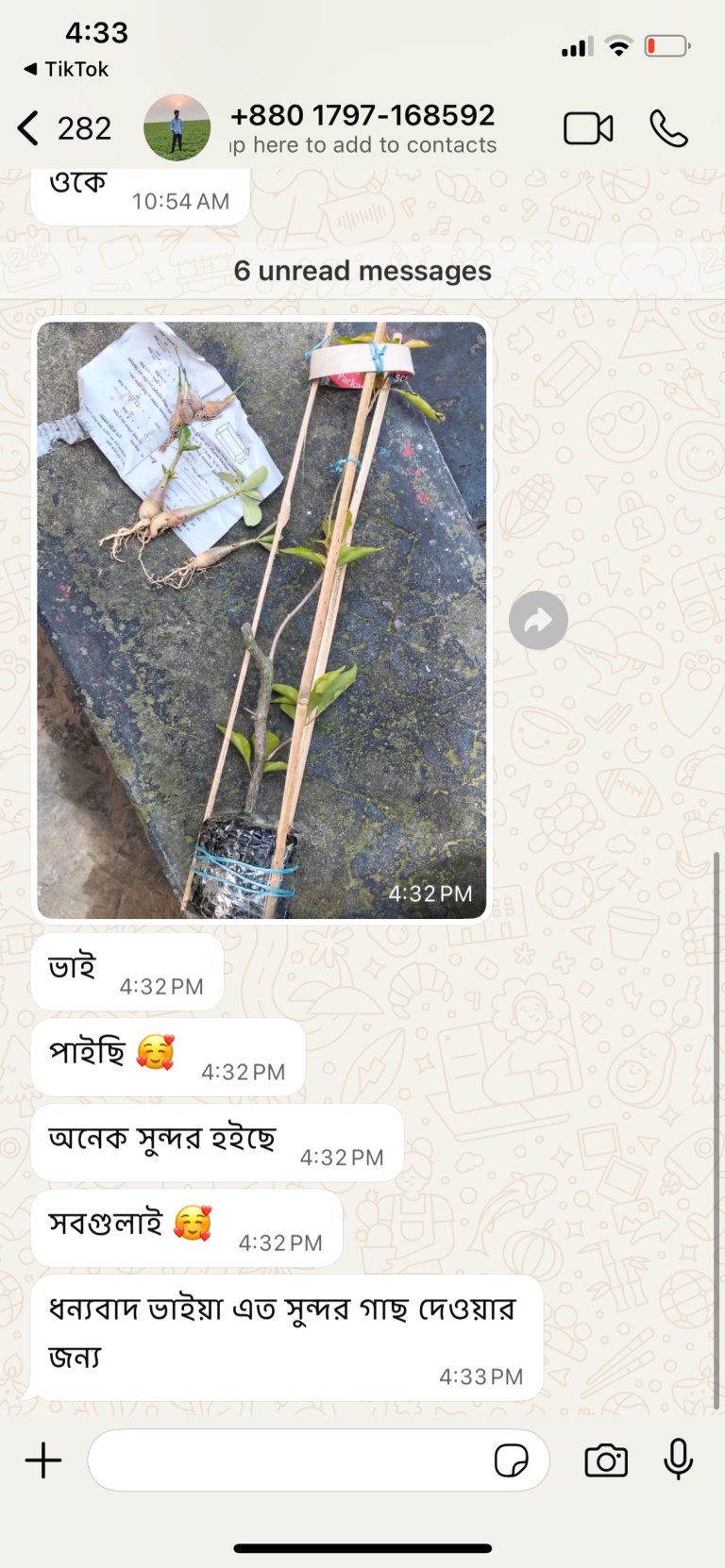Start a video call
The image size is (725, 1568).
[x=588, y=128]
